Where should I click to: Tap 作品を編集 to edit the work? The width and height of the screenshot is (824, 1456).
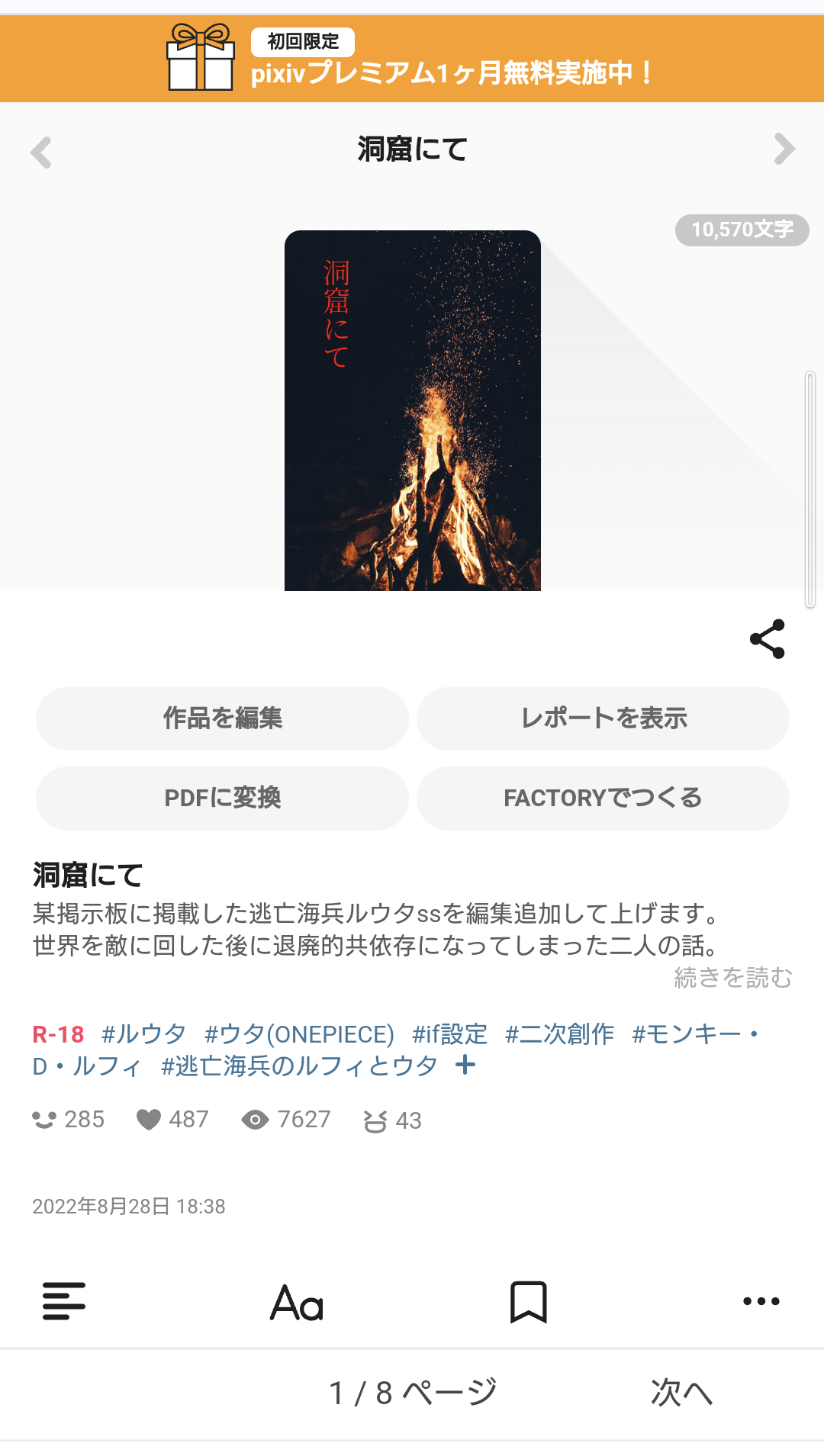click(222, 718)
